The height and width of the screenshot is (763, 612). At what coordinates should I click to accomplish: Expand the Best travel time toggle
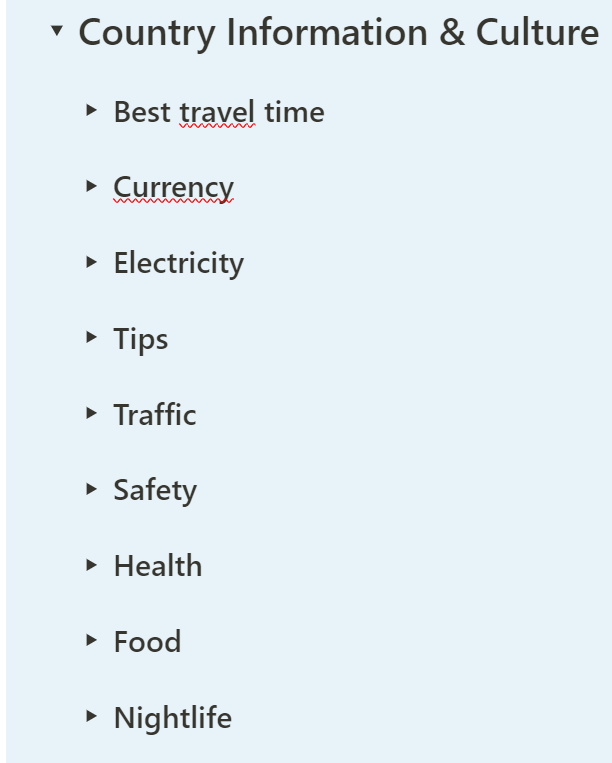pyautogui.click(x=92, y=110)
